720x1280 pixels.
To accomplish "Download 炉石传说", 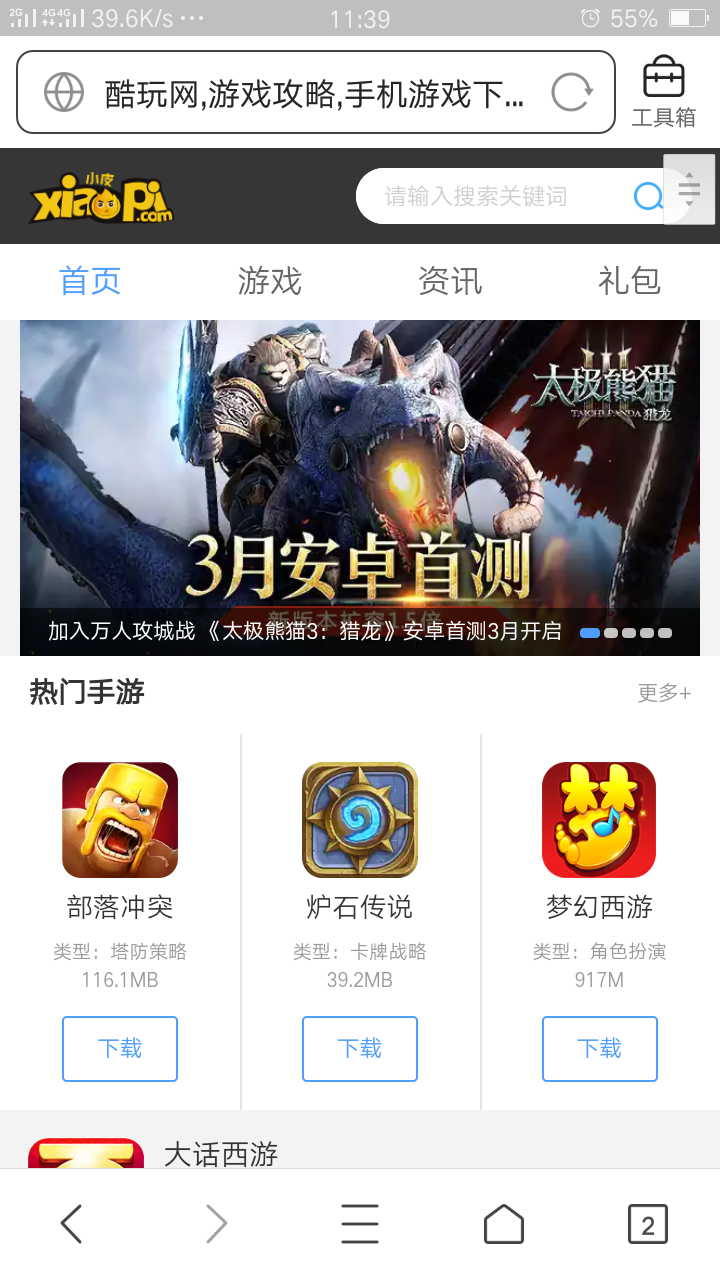I will pyautogui.click(x=360, y=1048).
